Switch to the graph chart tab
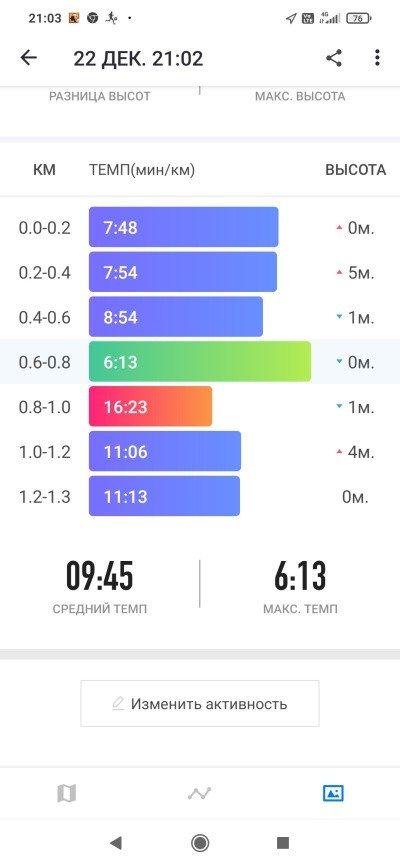Viewport: 400px width, 867px height. click(199, 793)
